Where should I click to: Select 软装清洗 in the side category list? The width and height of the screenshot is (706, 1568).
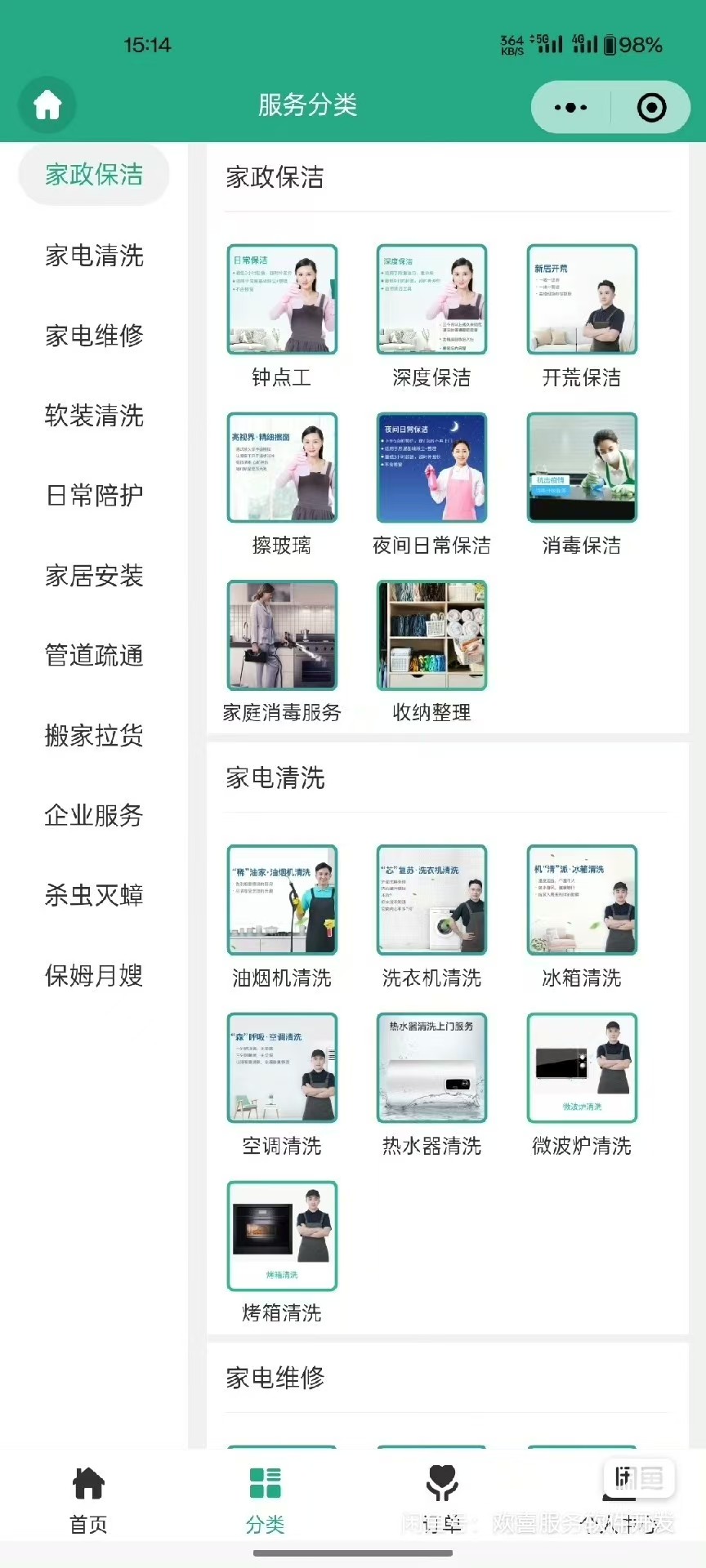click(x=94, y=416)
